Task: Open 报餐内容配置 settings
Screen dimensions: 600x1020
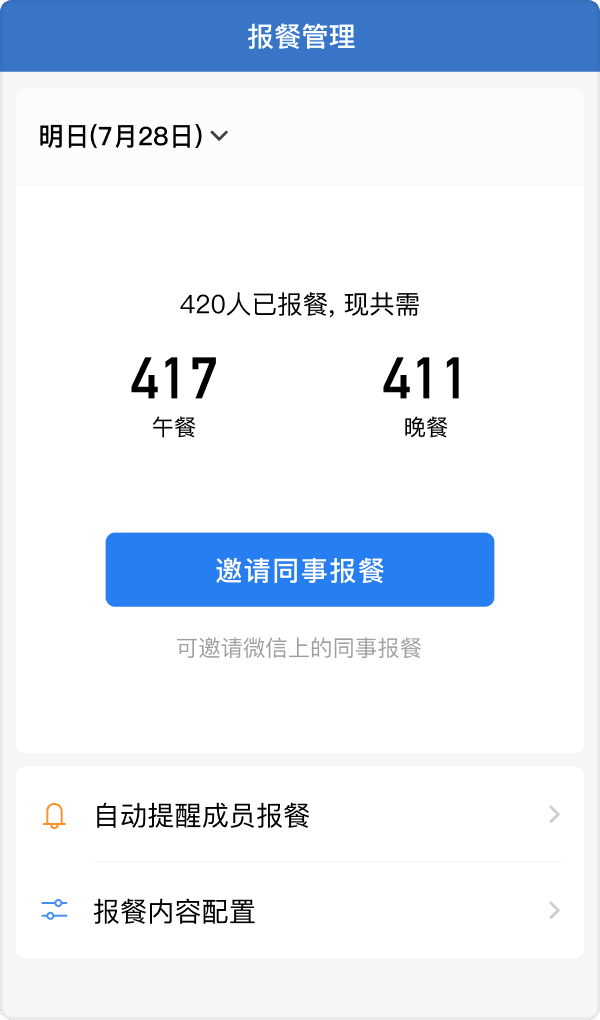Action: (x=299, y=911)
